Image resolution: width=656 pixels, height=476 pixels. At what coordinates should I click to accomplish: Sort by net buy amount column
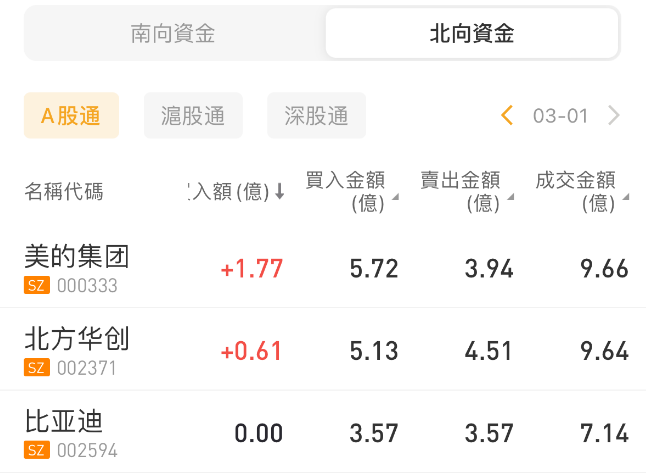238,192
